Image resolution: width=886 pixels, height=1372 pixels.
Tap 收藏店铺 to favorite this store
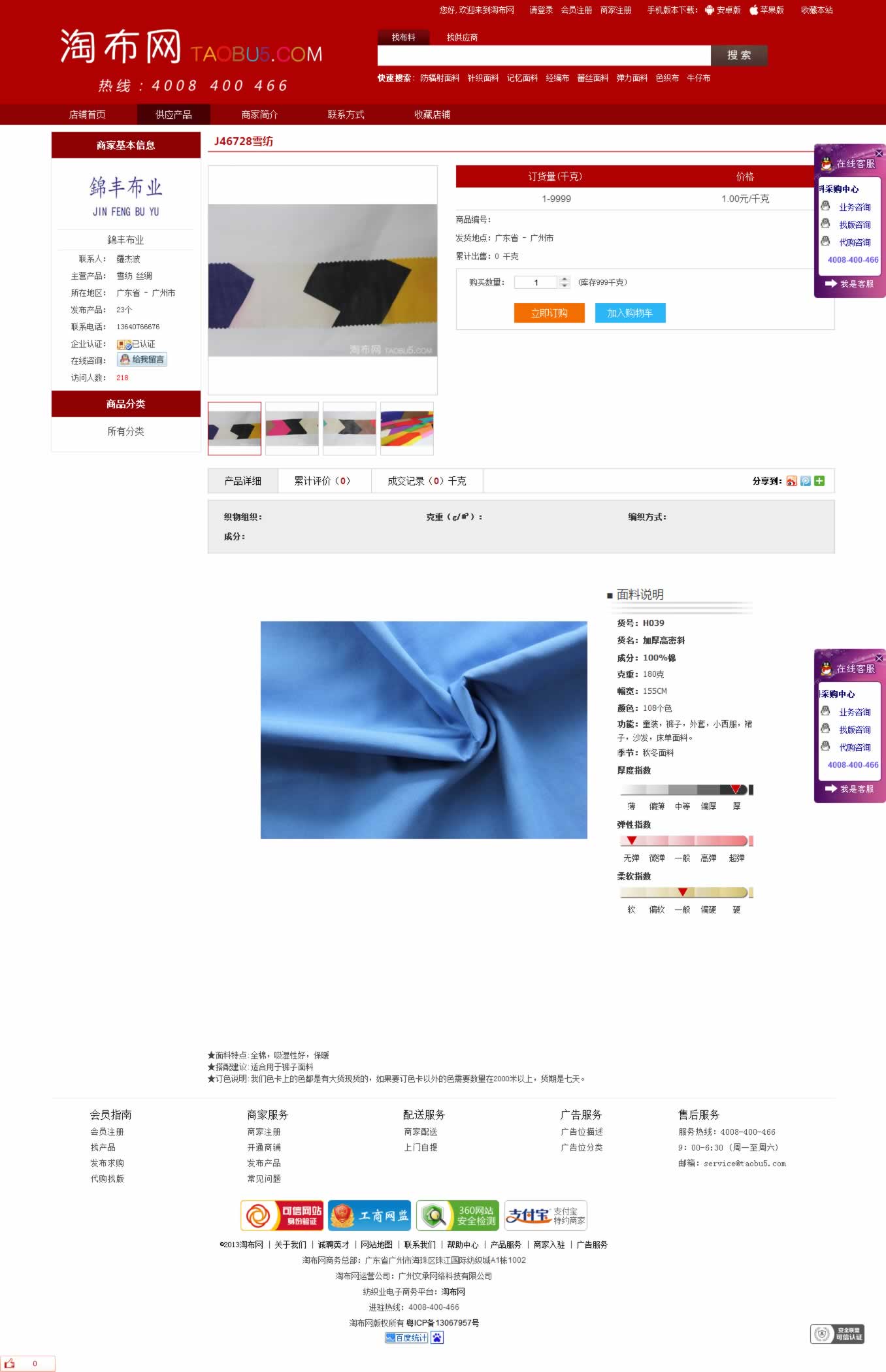coord(432,114)
